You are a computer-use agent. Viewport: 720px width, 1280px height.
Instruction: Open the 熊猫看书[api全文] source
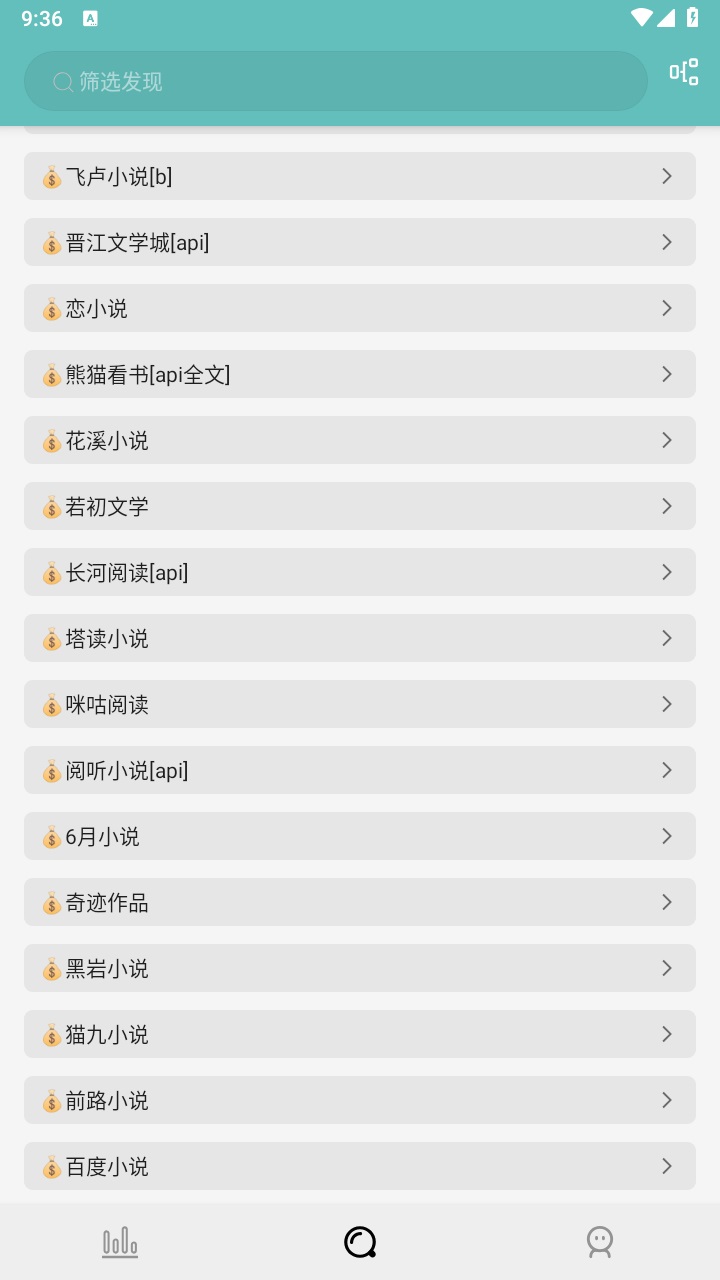(360, 374)
